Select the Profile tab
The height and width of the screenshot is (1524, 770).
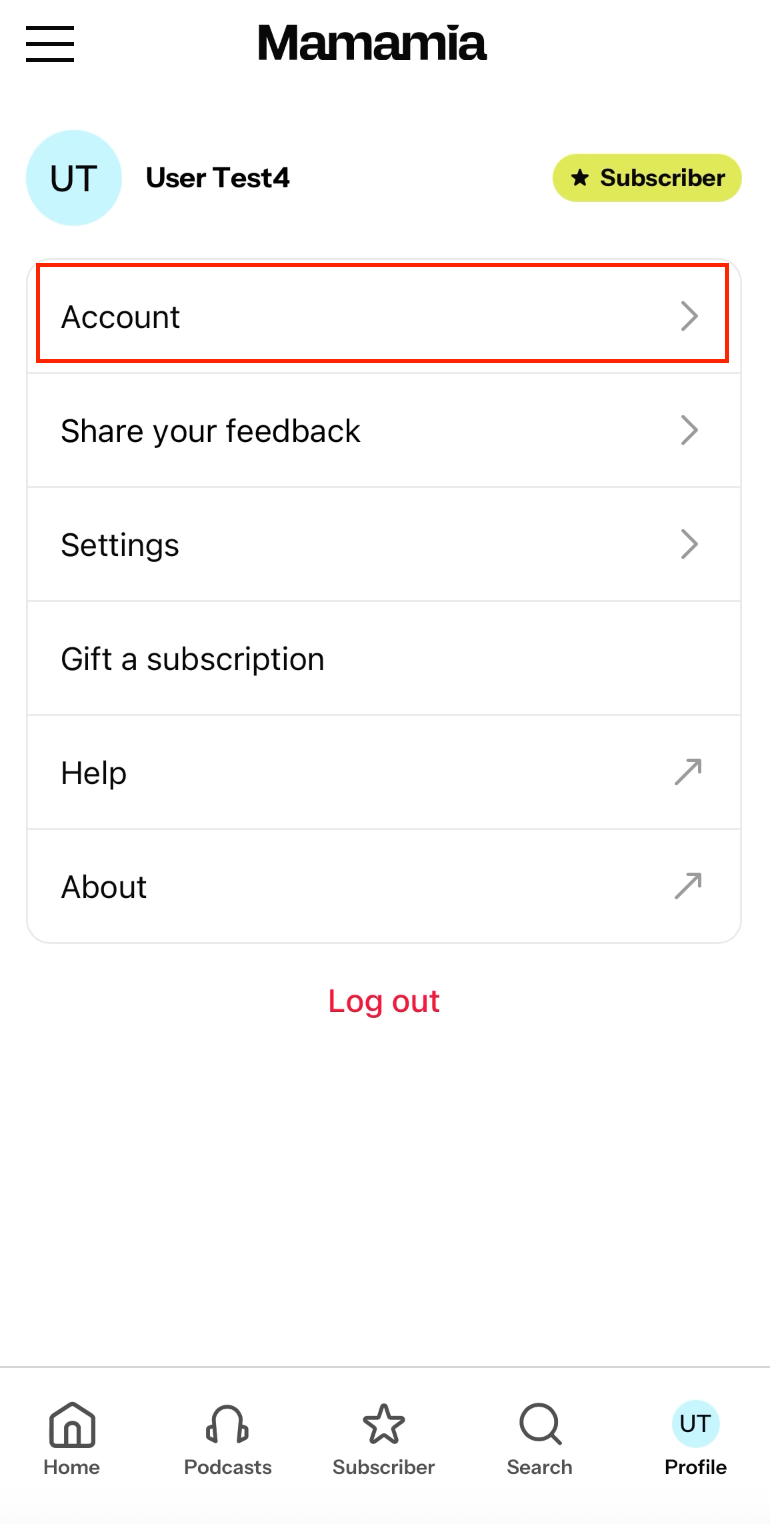[x=696, y=1440]
